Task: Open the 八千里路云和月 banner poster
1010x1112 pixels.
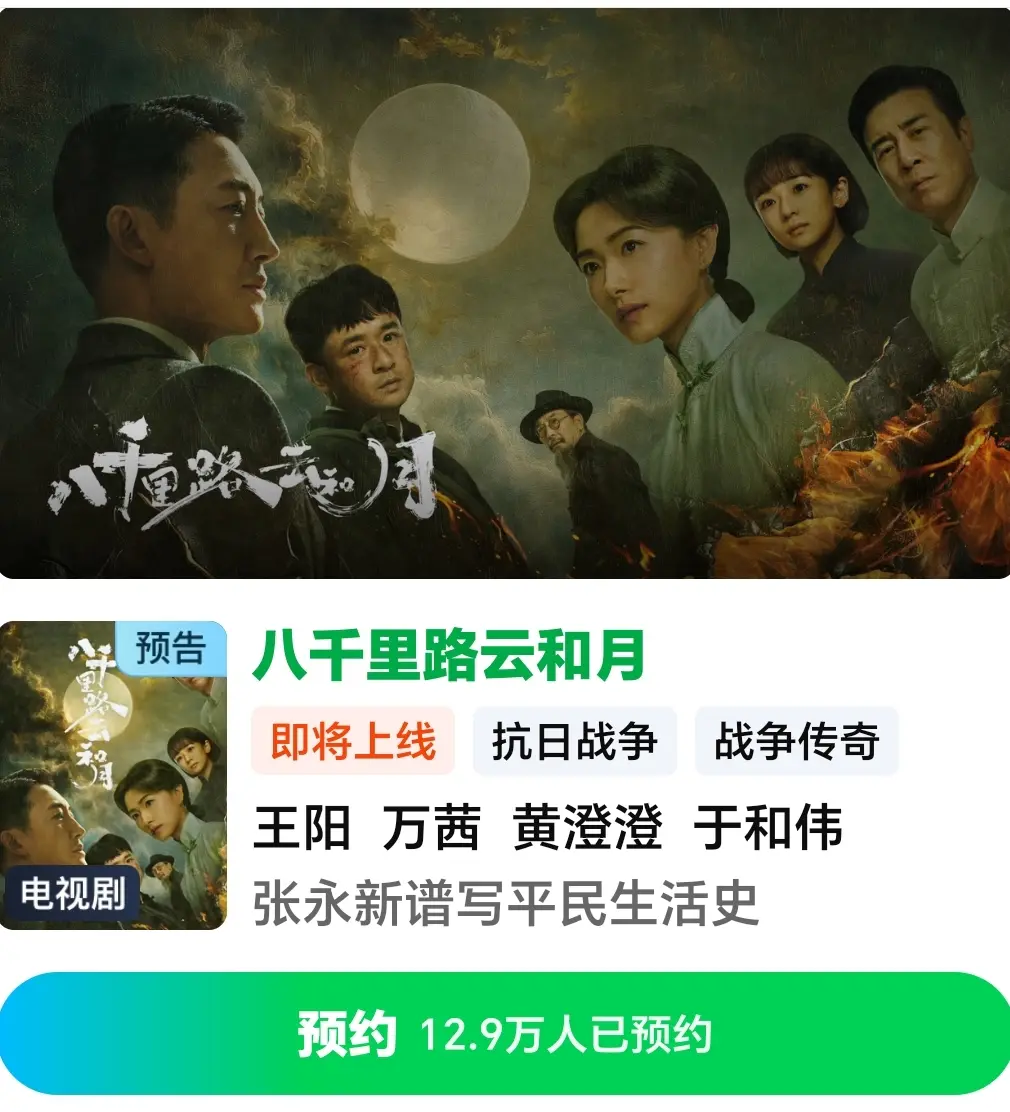Action: click(x=505, y=292)
